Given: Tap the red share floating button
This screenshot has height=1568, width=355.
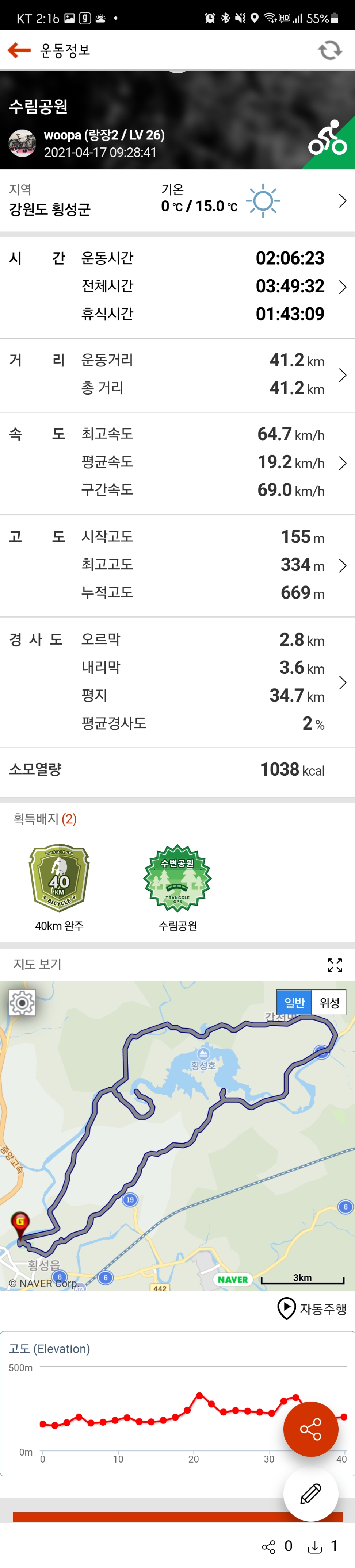Looking at the screenshot, I should click(x=310, y=1429).
